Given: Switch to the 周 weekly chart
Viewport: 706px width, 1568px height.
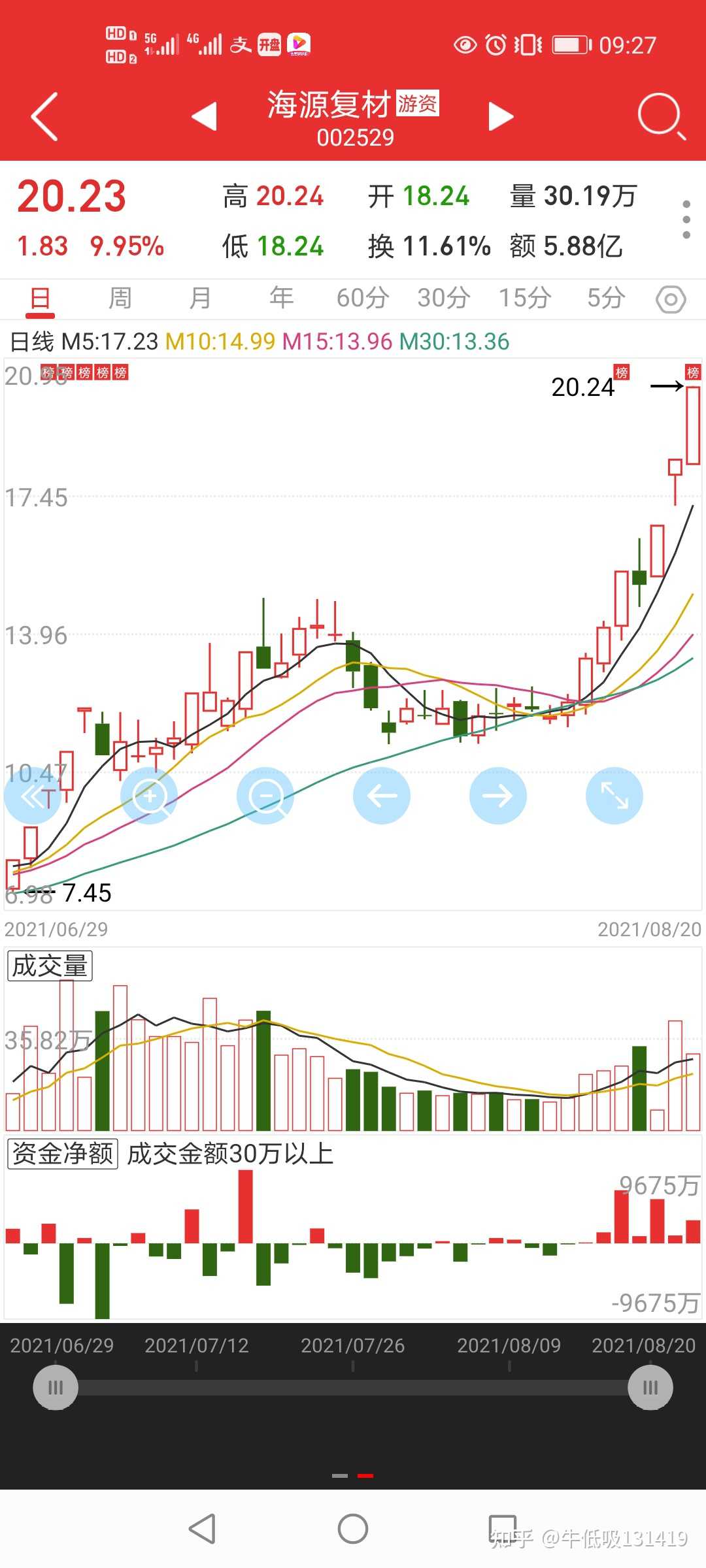Looking at the screenshot, I should coord(120,299).
